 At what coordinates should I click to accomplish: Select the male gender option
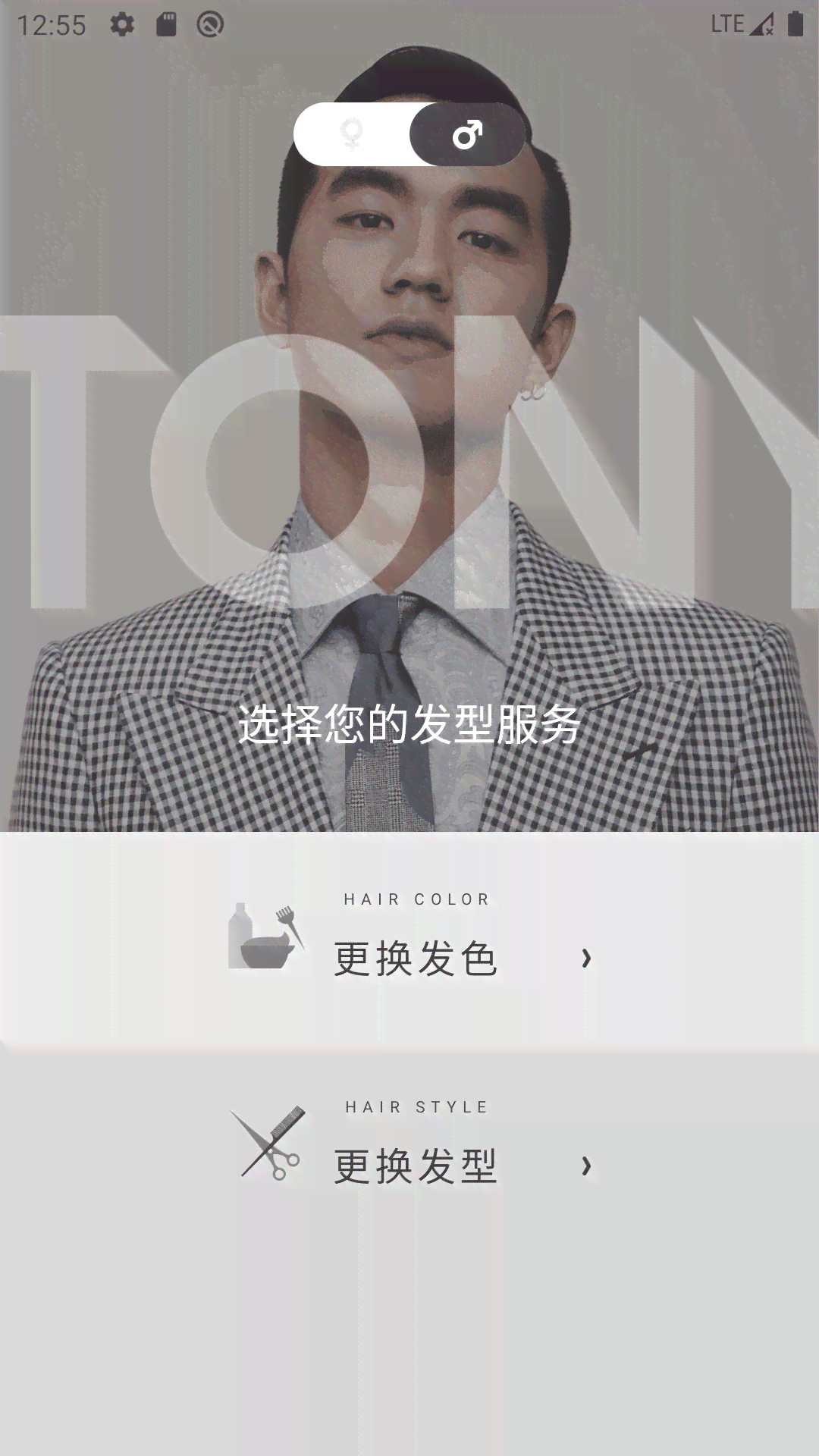467,134
